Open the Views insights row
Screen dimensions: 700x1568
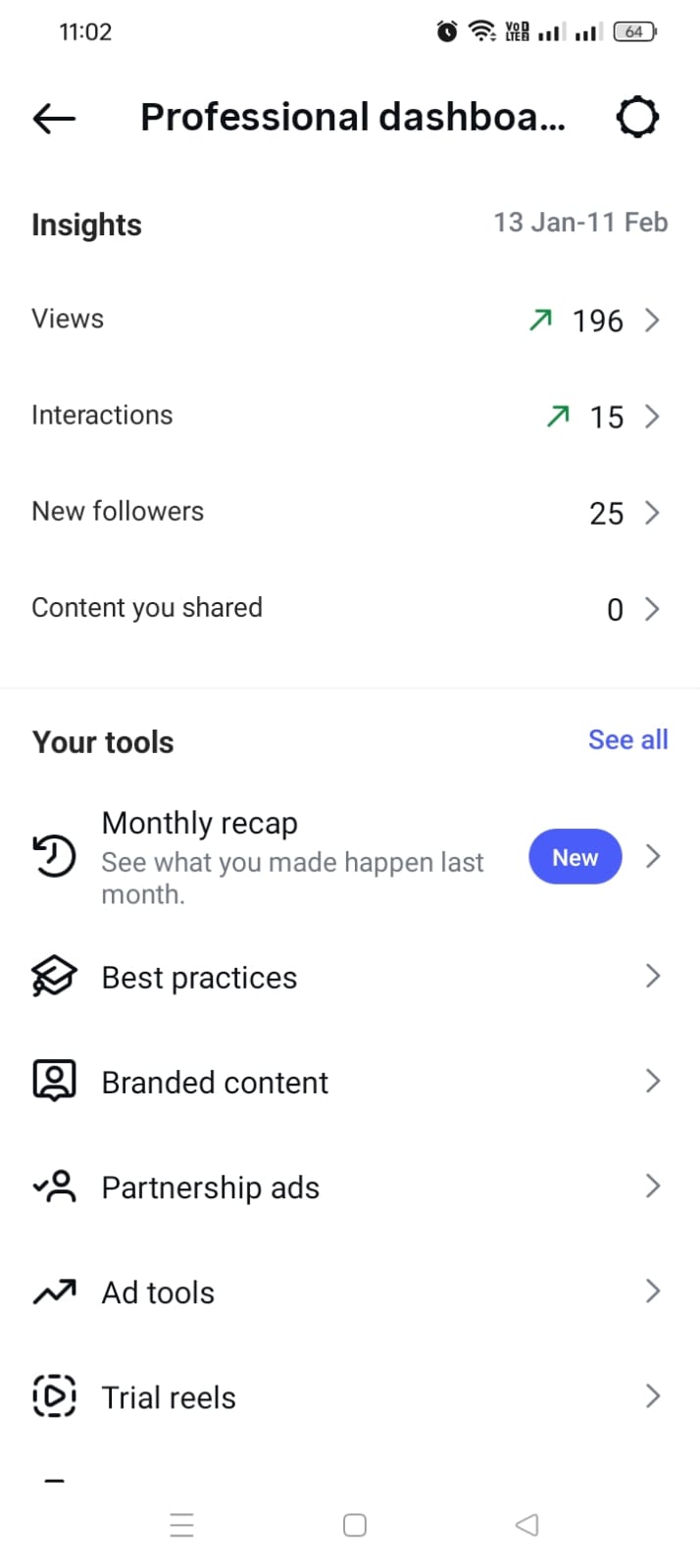349,320
